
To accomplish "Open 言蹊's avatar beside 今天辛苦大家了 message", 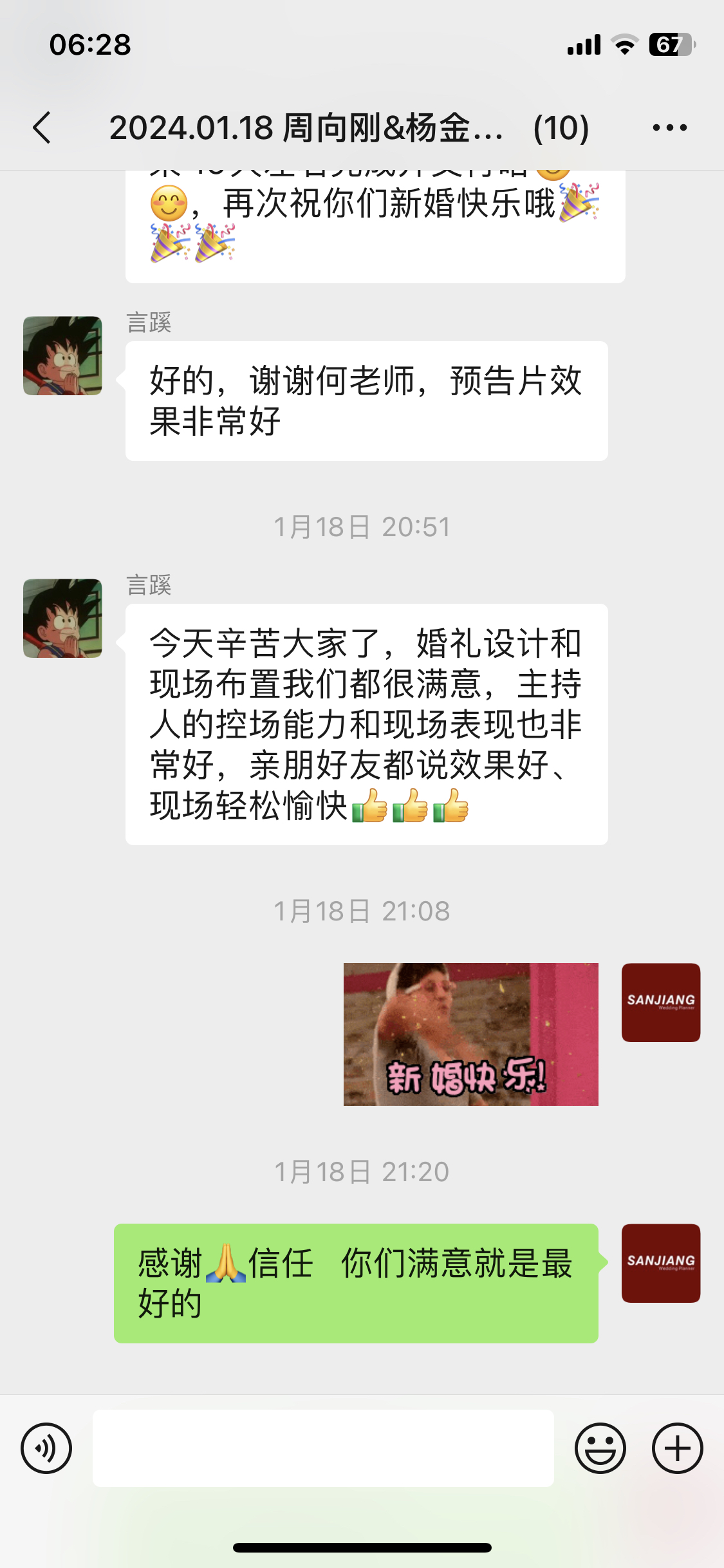I will tap(62, 618).
